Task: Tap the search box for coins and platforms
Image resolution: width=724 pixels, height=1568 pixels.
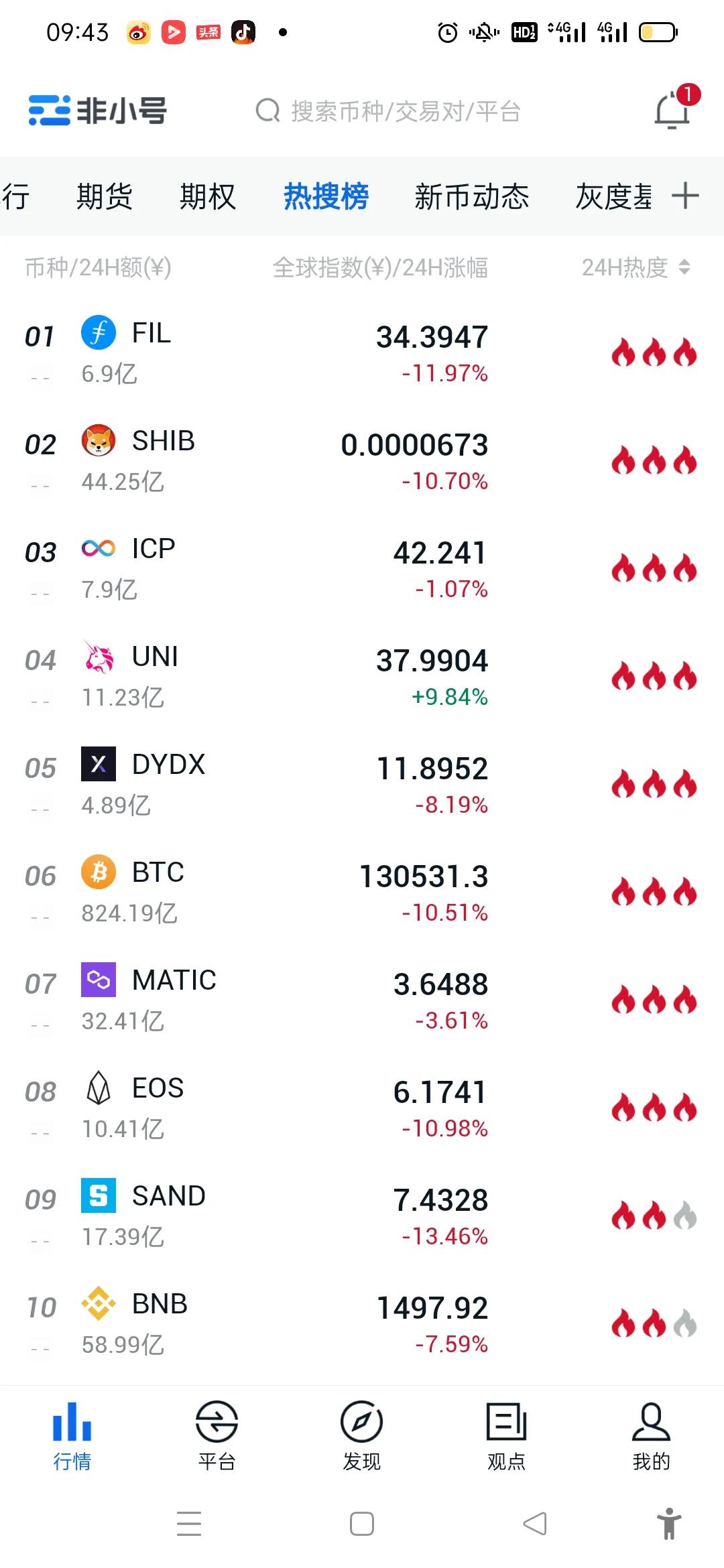Action: (x=389, y=111)
